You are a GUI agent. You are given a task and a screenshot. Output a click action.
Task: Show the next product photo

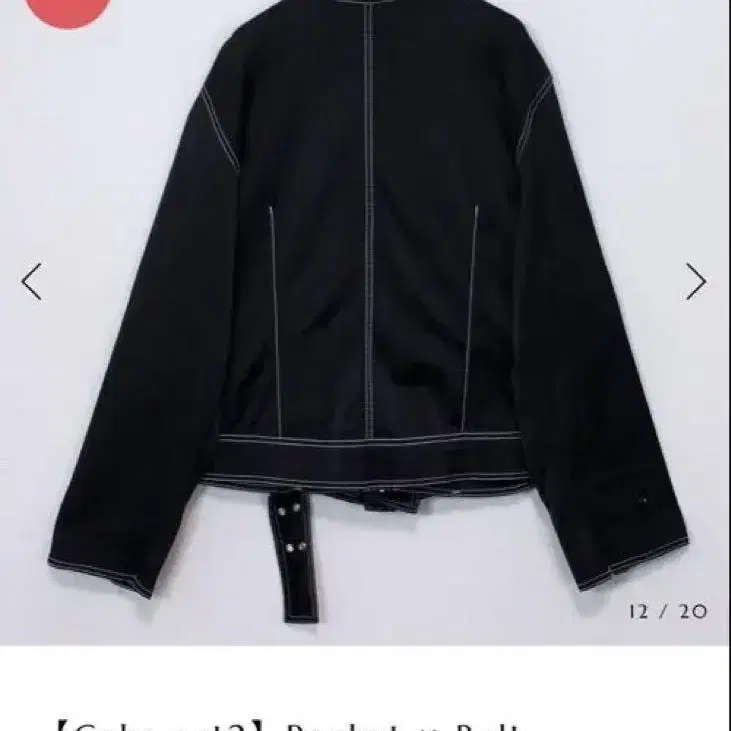tap(696, 281)
